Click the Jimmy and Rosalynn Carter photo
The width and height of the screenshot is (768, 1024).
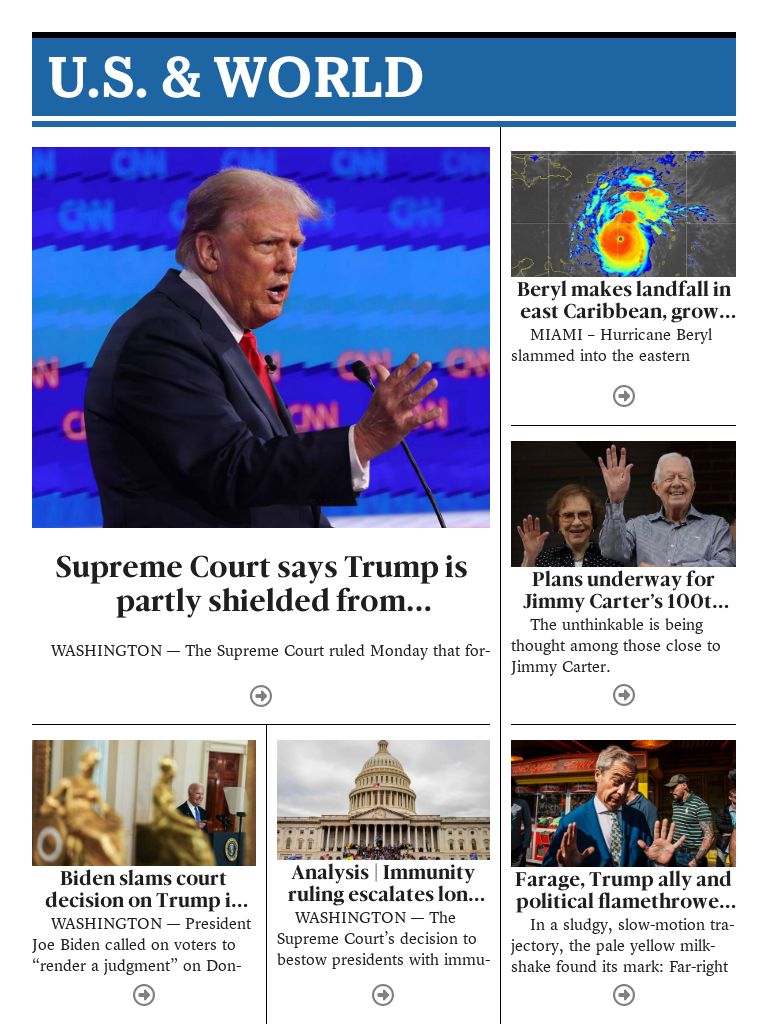pos(623,503)
